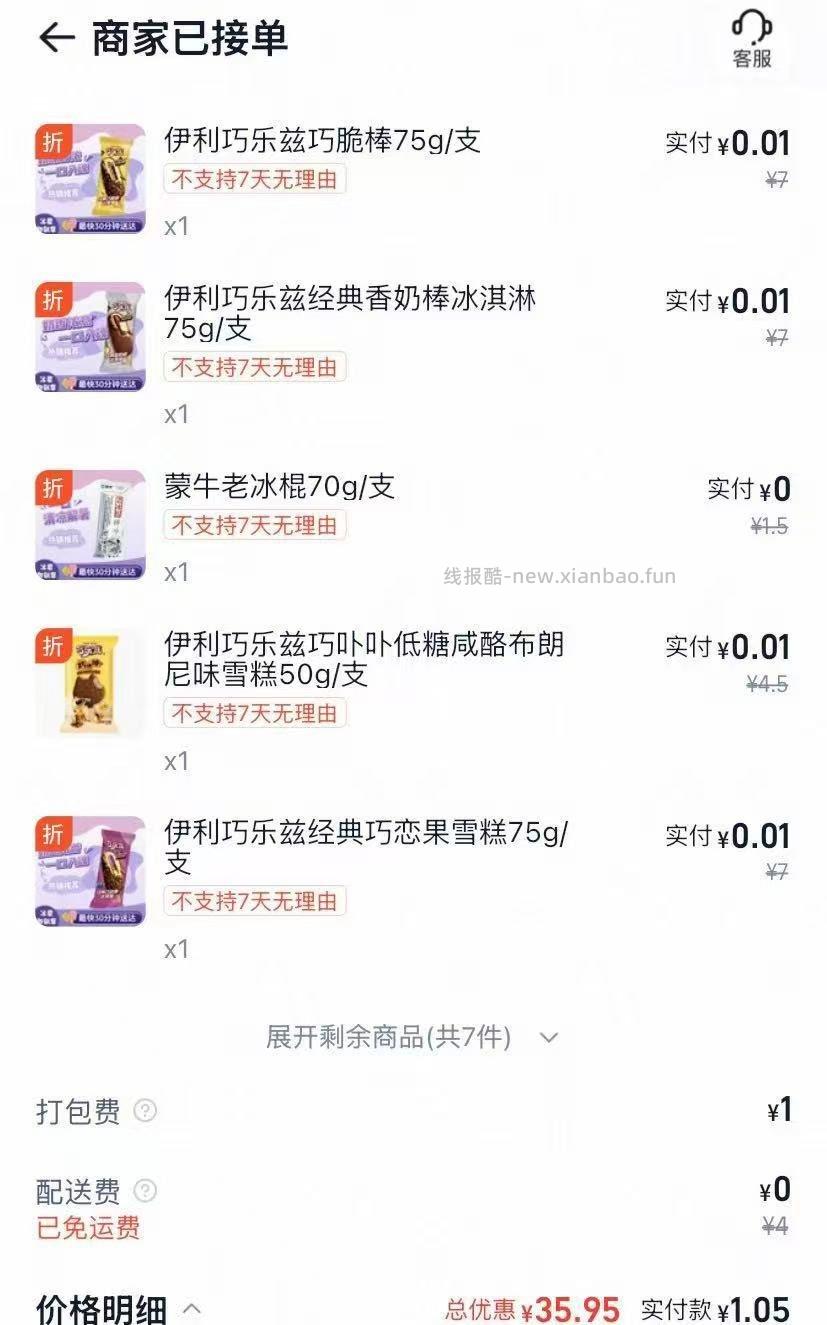The height and width of the screenshot is (1325, 827).
Task: Tap the 已免运费 free shipping label
Action: (x=86, y=1227)
